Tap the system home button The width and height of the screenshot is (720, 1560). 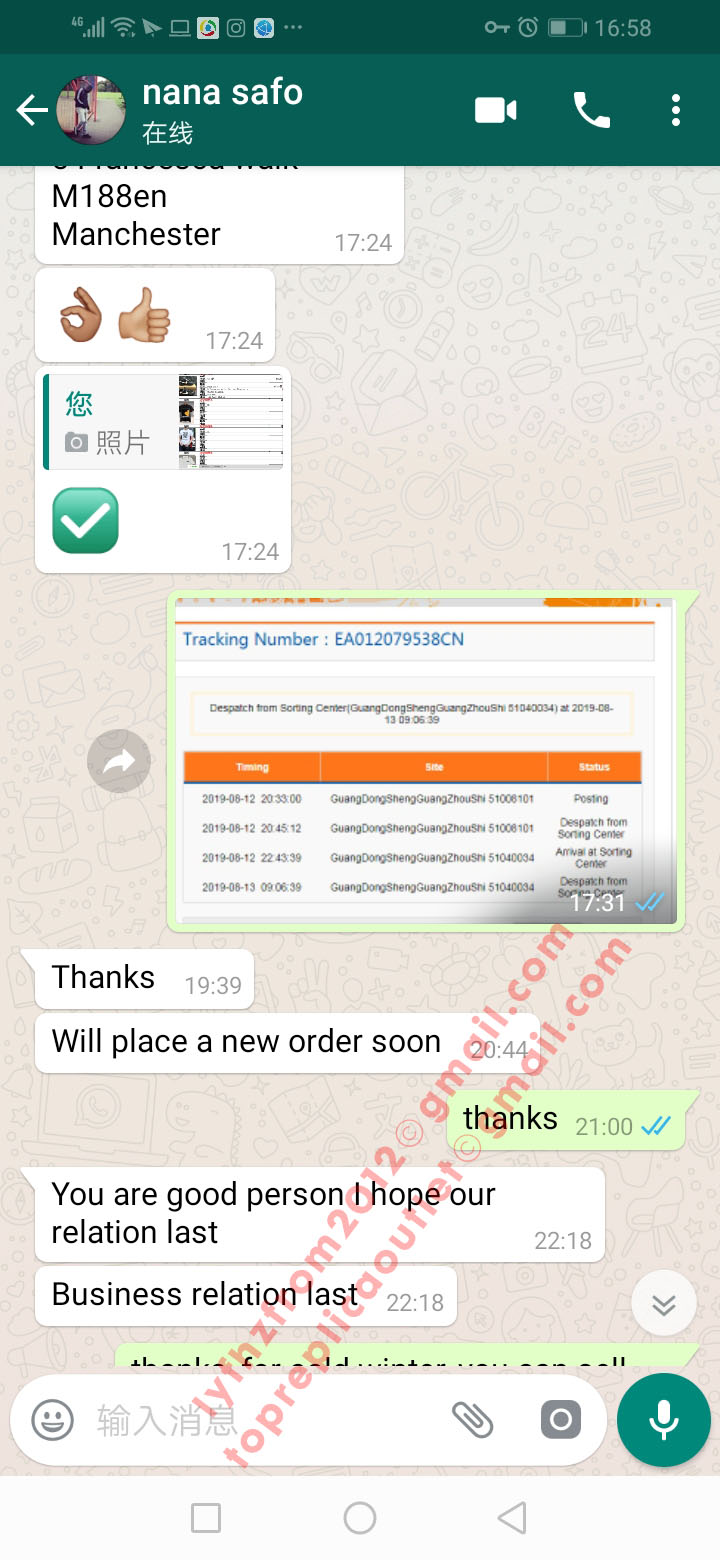click(x=360, y=1518)
